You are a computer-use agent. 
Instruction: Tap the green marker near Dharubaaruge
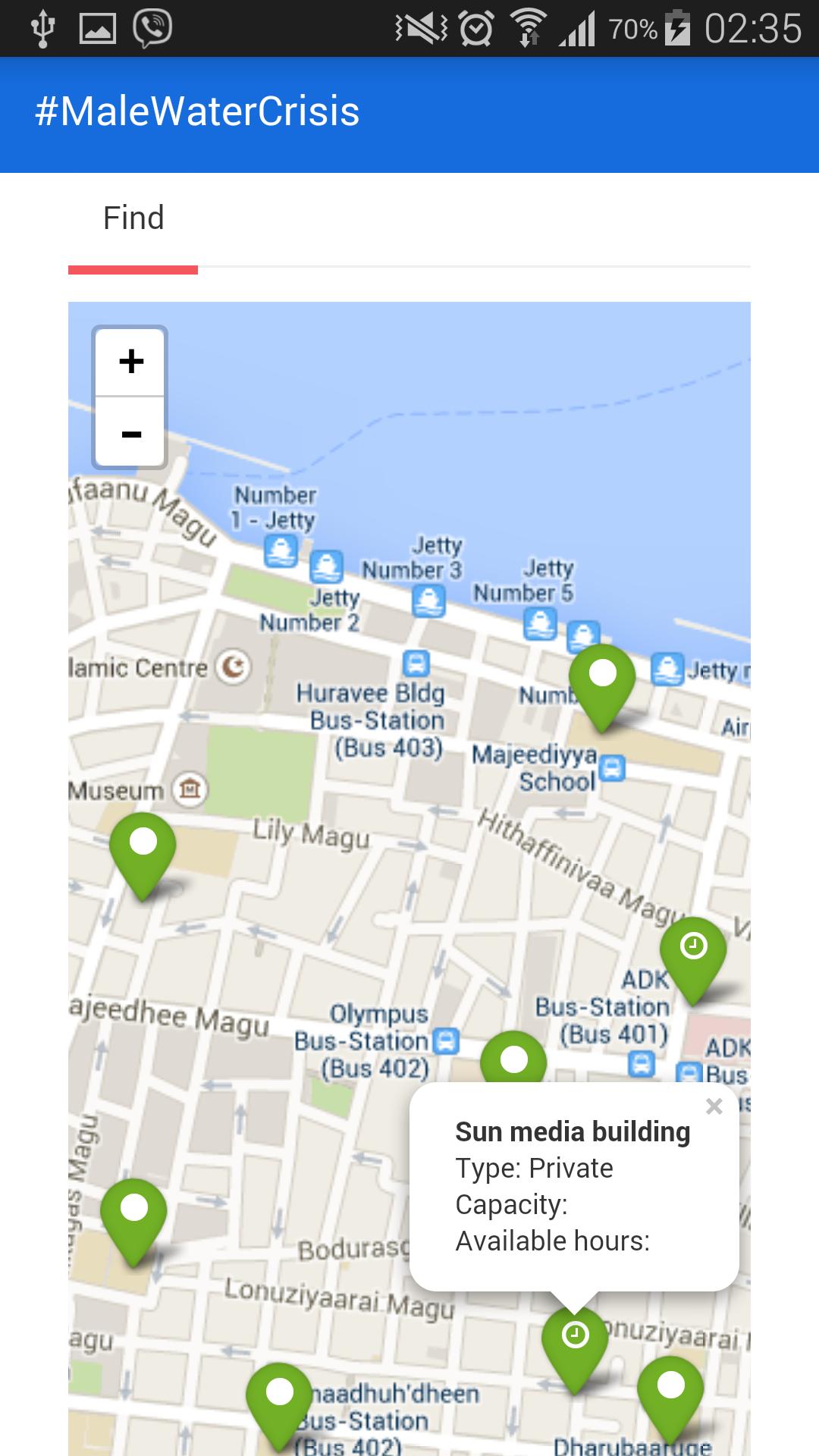670,1395
